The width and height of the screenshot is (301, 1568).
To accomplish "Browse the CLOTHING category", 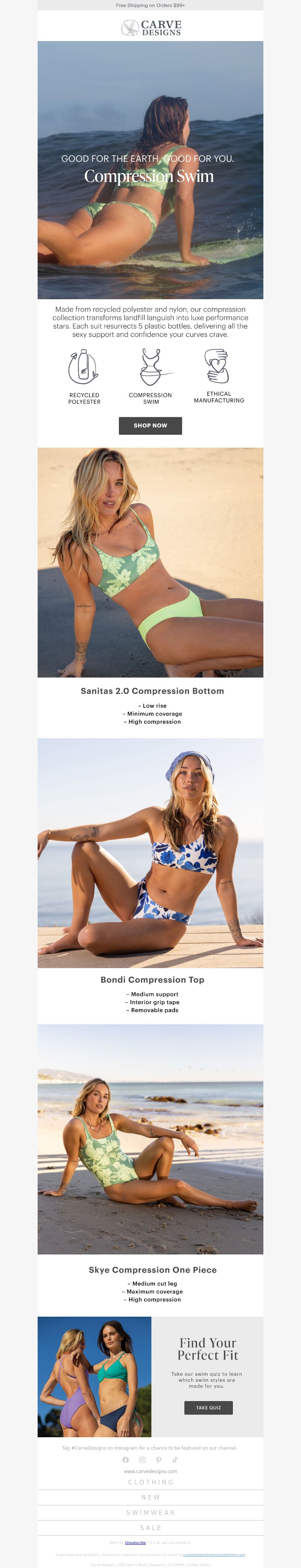I will [150, 1482].
